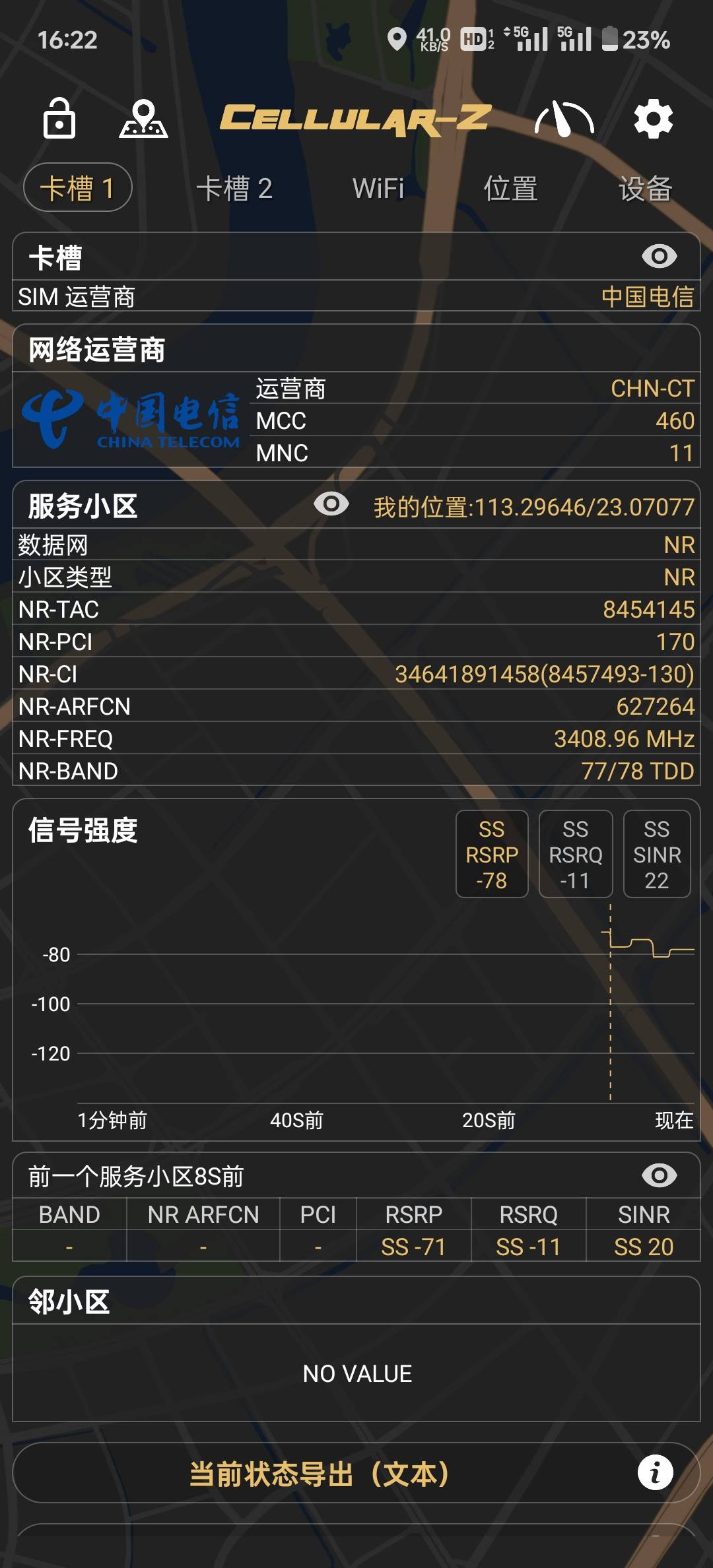This screenshot has height=1568, width=713.
Task: Open the map location icon
Action: (143, 119)
